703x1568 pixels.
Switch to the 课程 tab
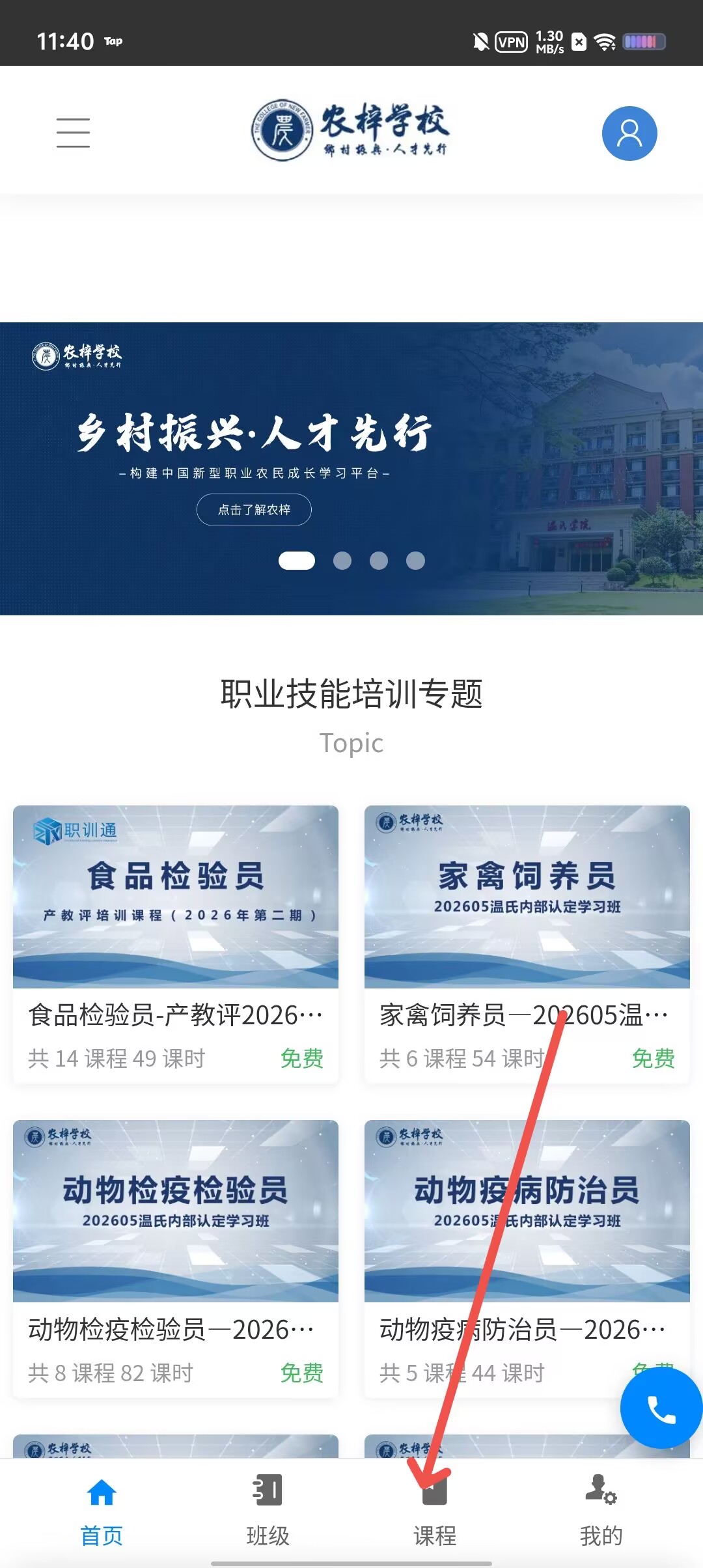435,1511
